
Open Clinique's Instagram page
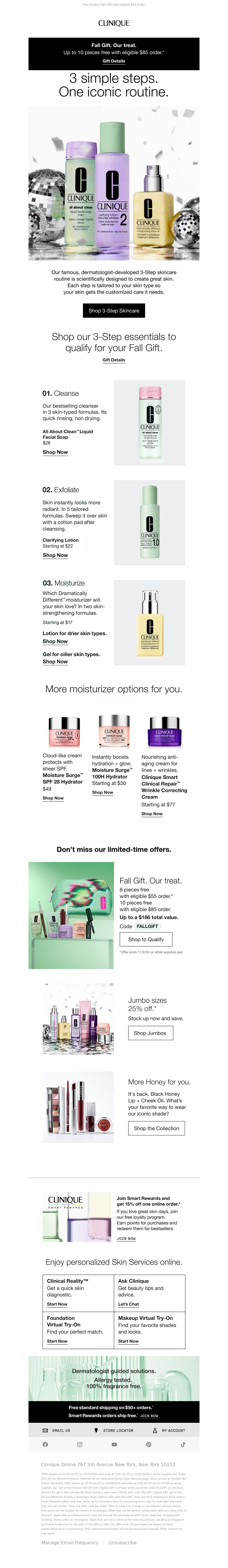click(80, 1444)
